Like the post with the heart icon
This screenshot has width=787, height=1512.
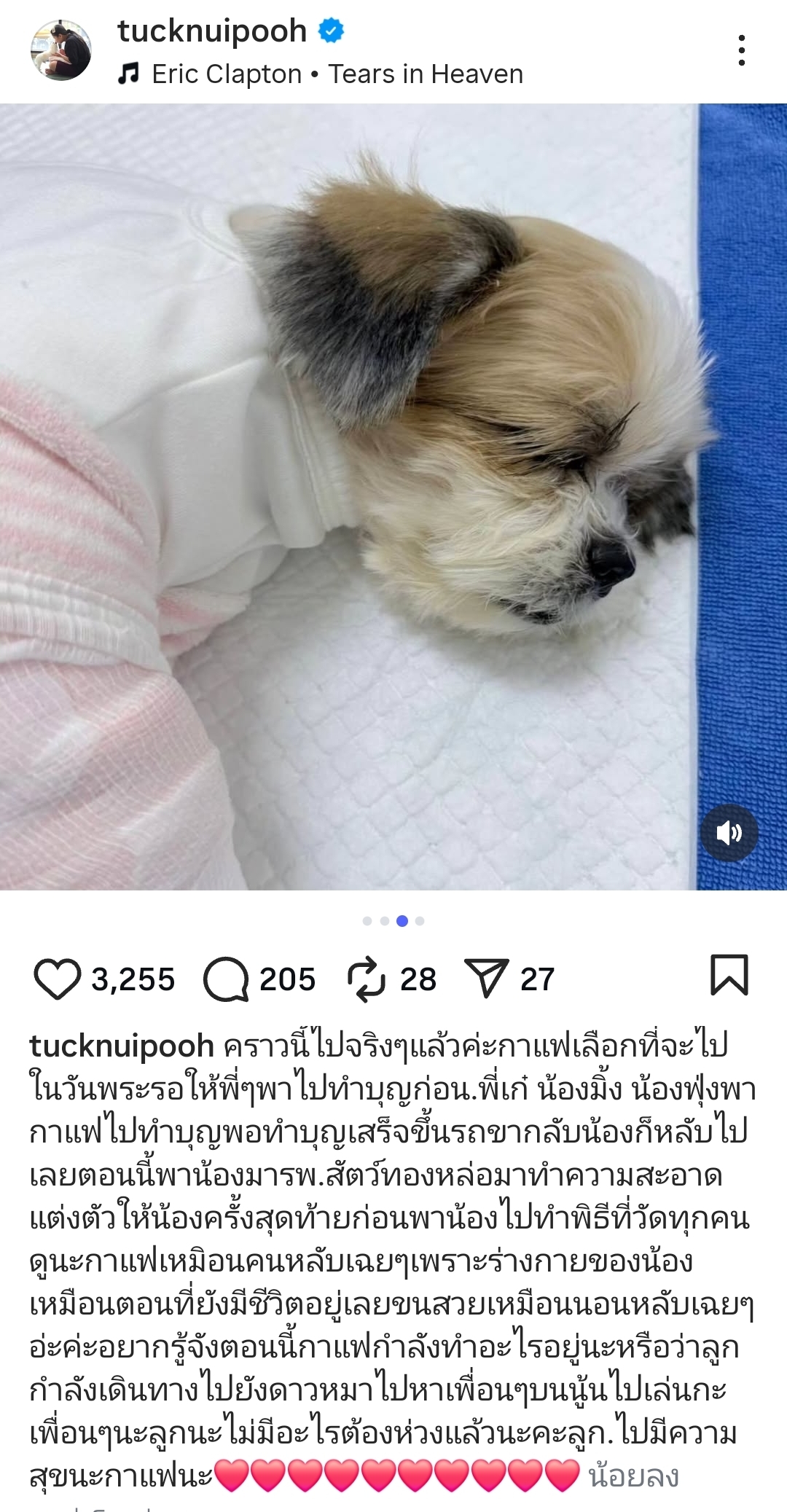[x=57, y=979]
